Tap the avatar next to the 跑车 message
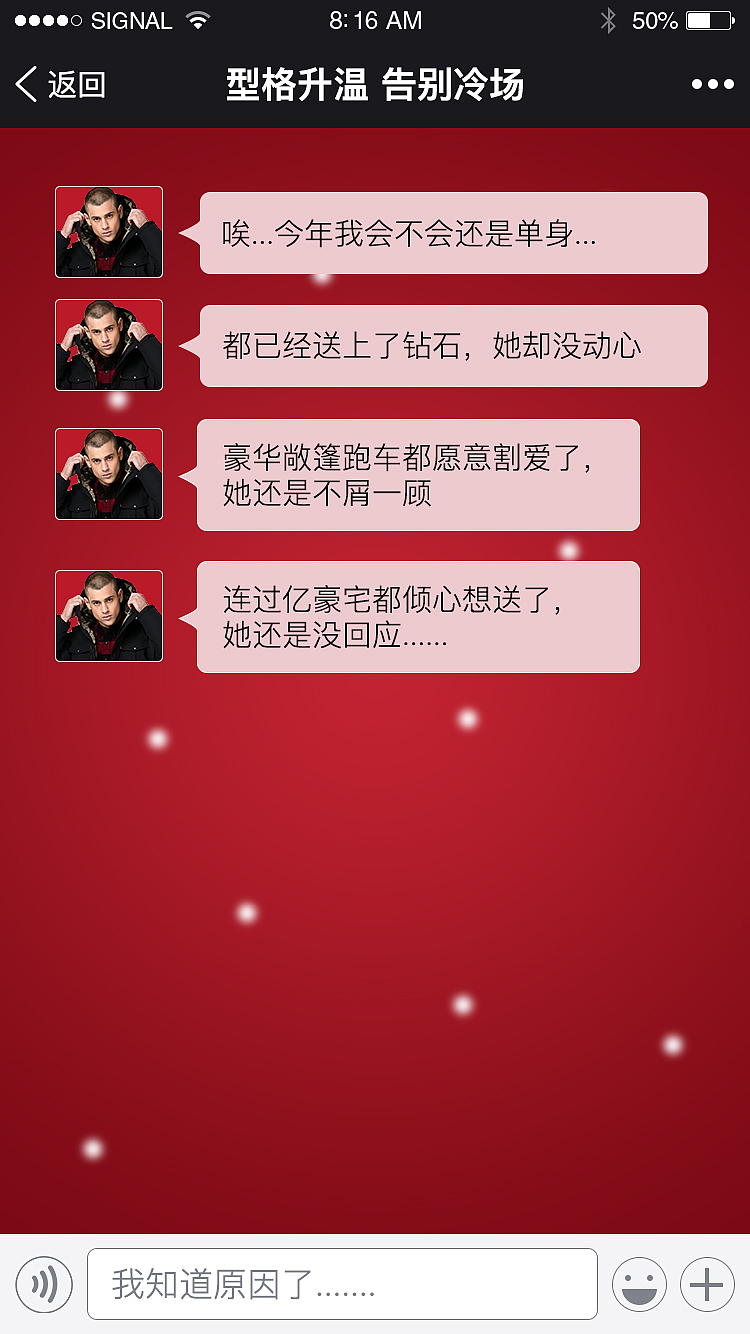Image resolution: width=750 pixels, height=1334 pixels. point(108,474)
